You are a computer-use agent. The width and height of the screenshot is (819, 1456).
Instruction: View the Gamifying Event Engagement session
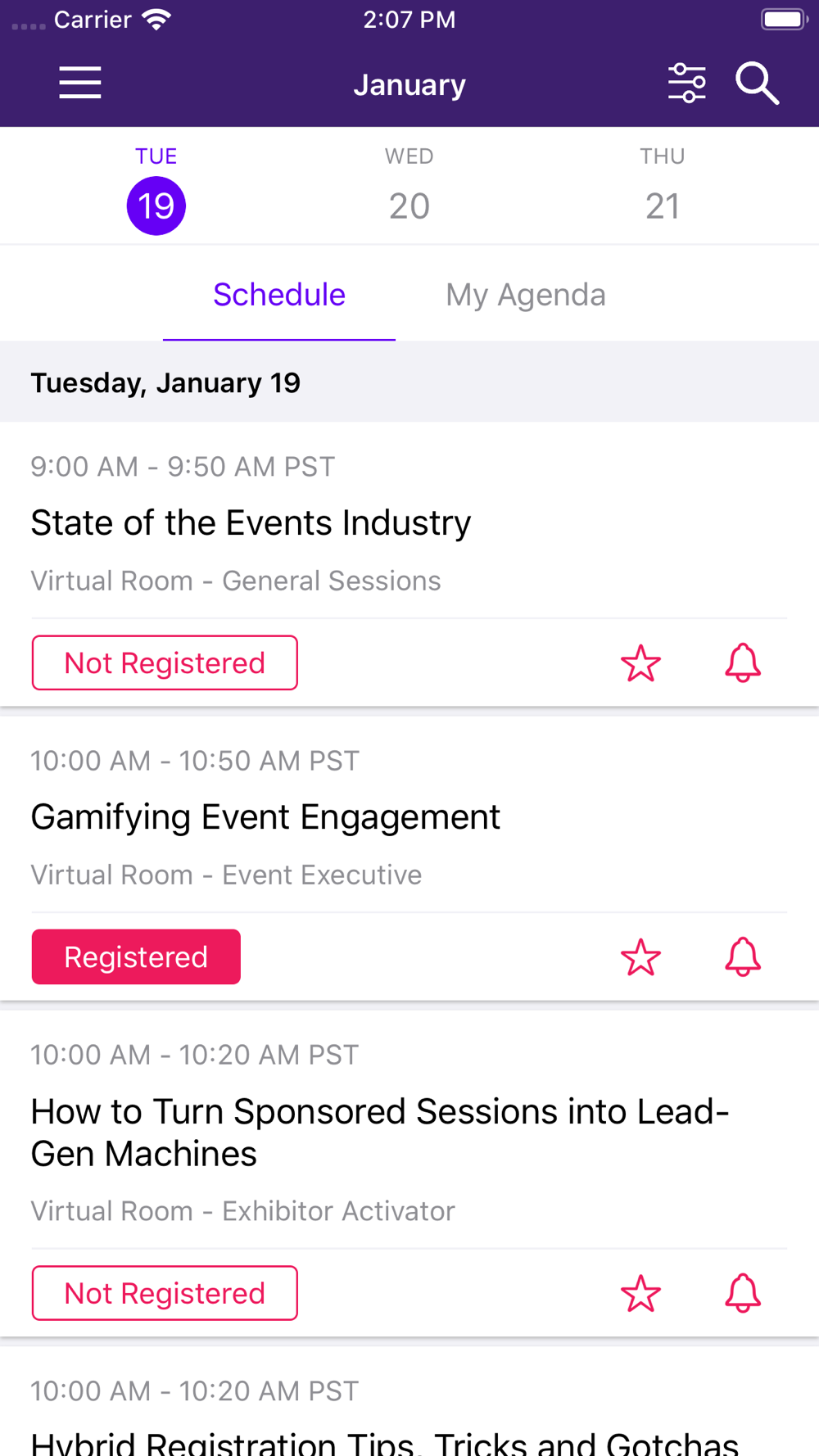pyautogui.click(x=265, y=817)
